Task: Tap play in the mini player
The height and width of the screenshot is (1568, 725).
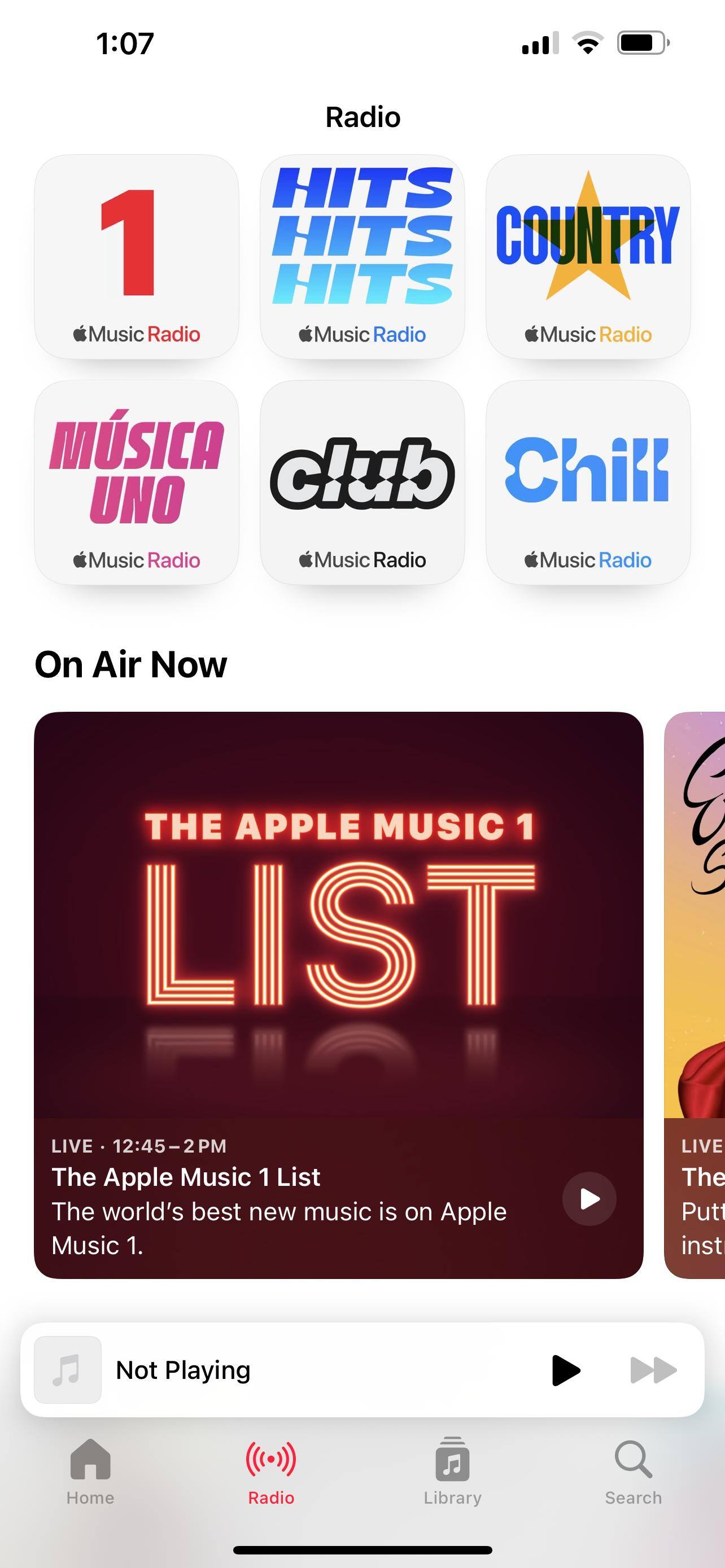Action: [565, 1370]
